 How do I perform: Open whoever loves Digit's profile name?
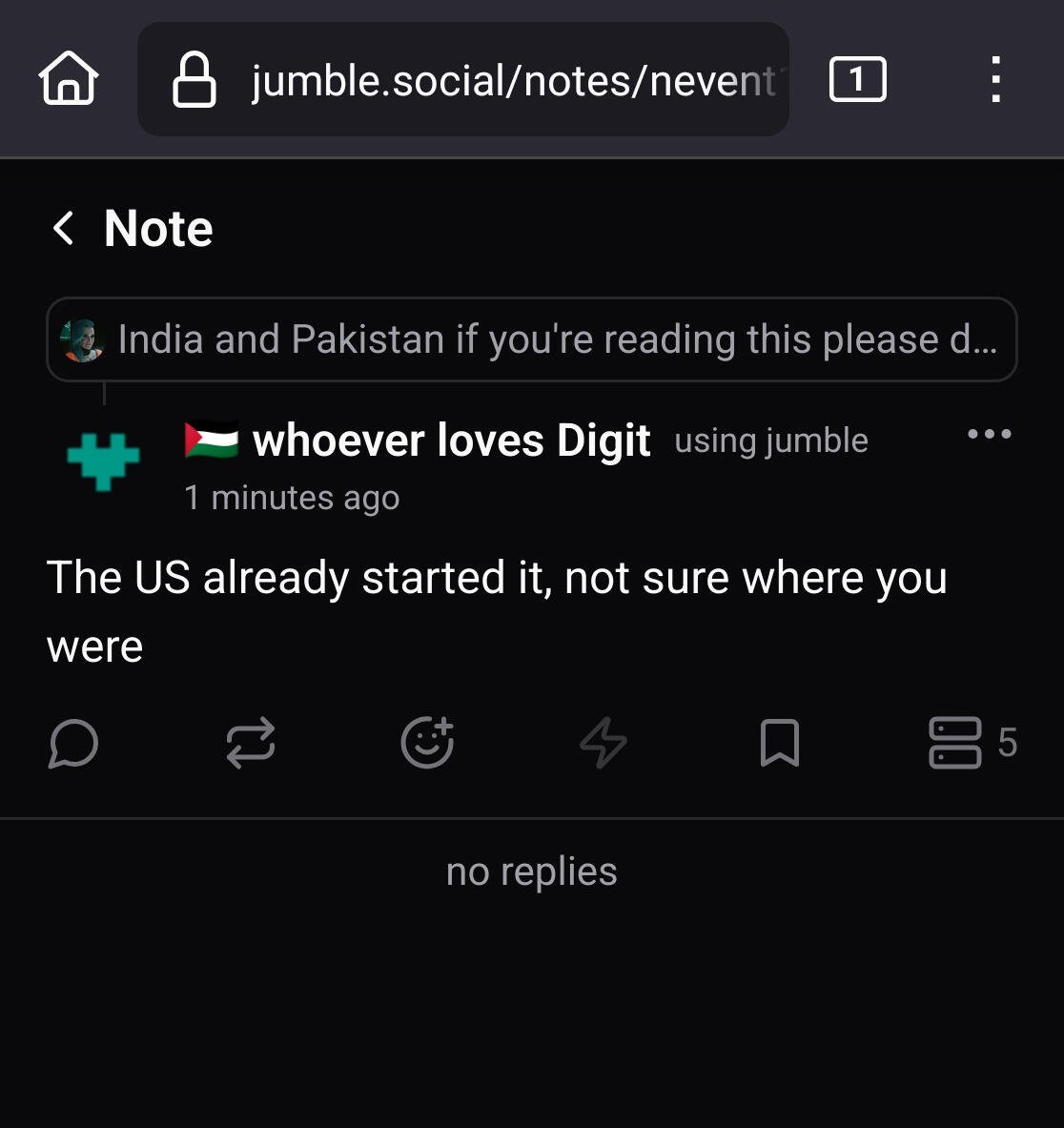coord(450,441)
